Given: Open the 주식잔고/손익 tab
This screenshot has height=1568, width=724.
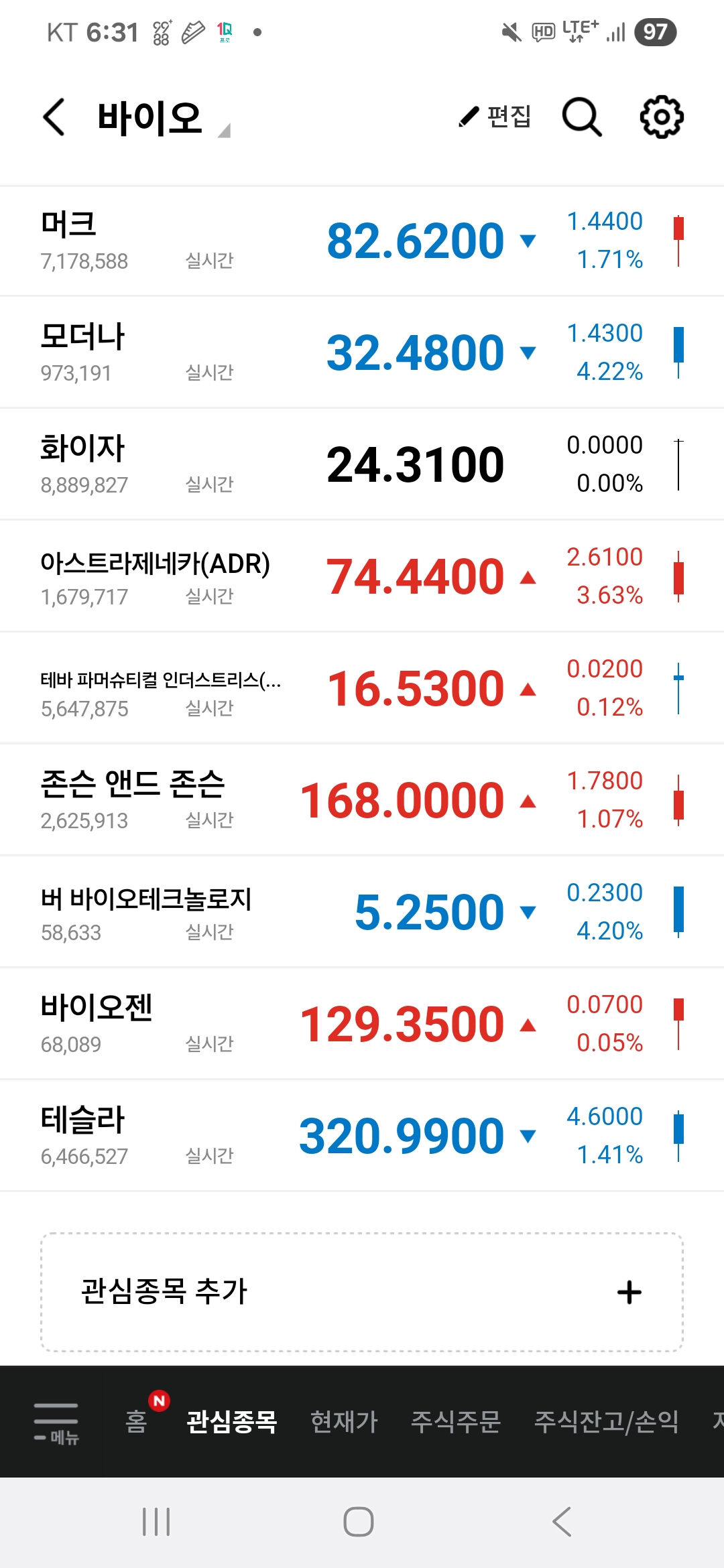Looking at the screenshot, I should [x=606, y=1421].
